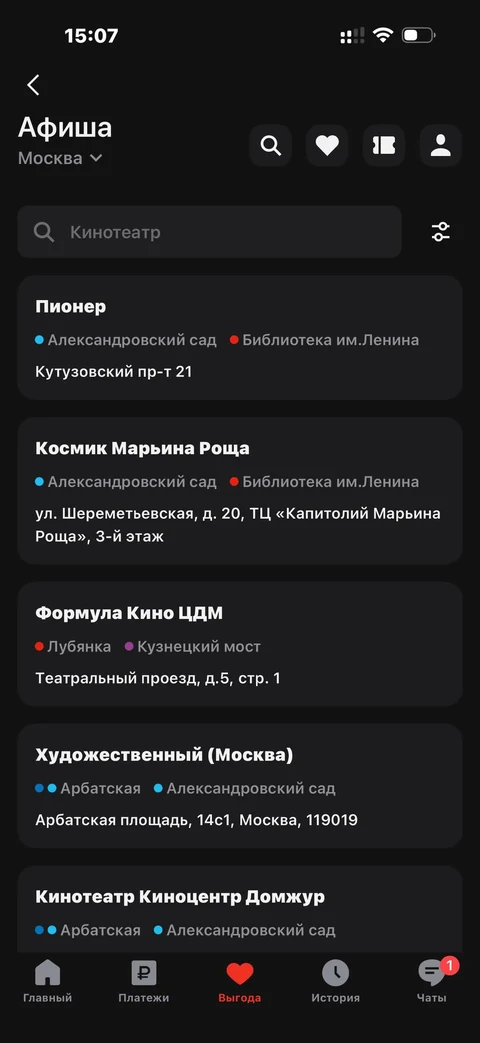The image size is (480, 1043).
Task: Open the Художественный (Москва) cinema card
Action: (x=239, y=786)
